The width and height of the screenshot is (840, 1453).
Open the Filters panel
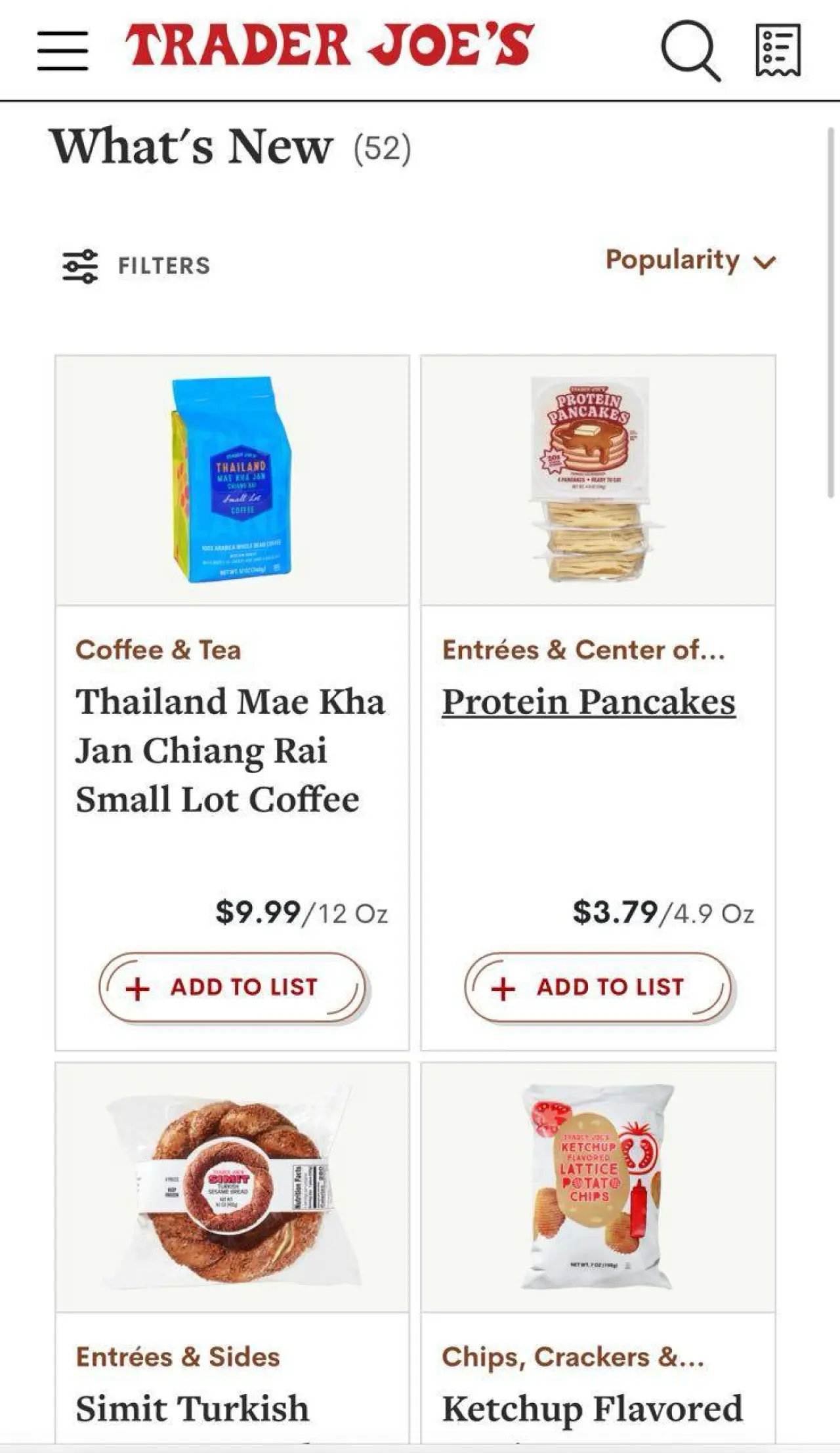136,266
